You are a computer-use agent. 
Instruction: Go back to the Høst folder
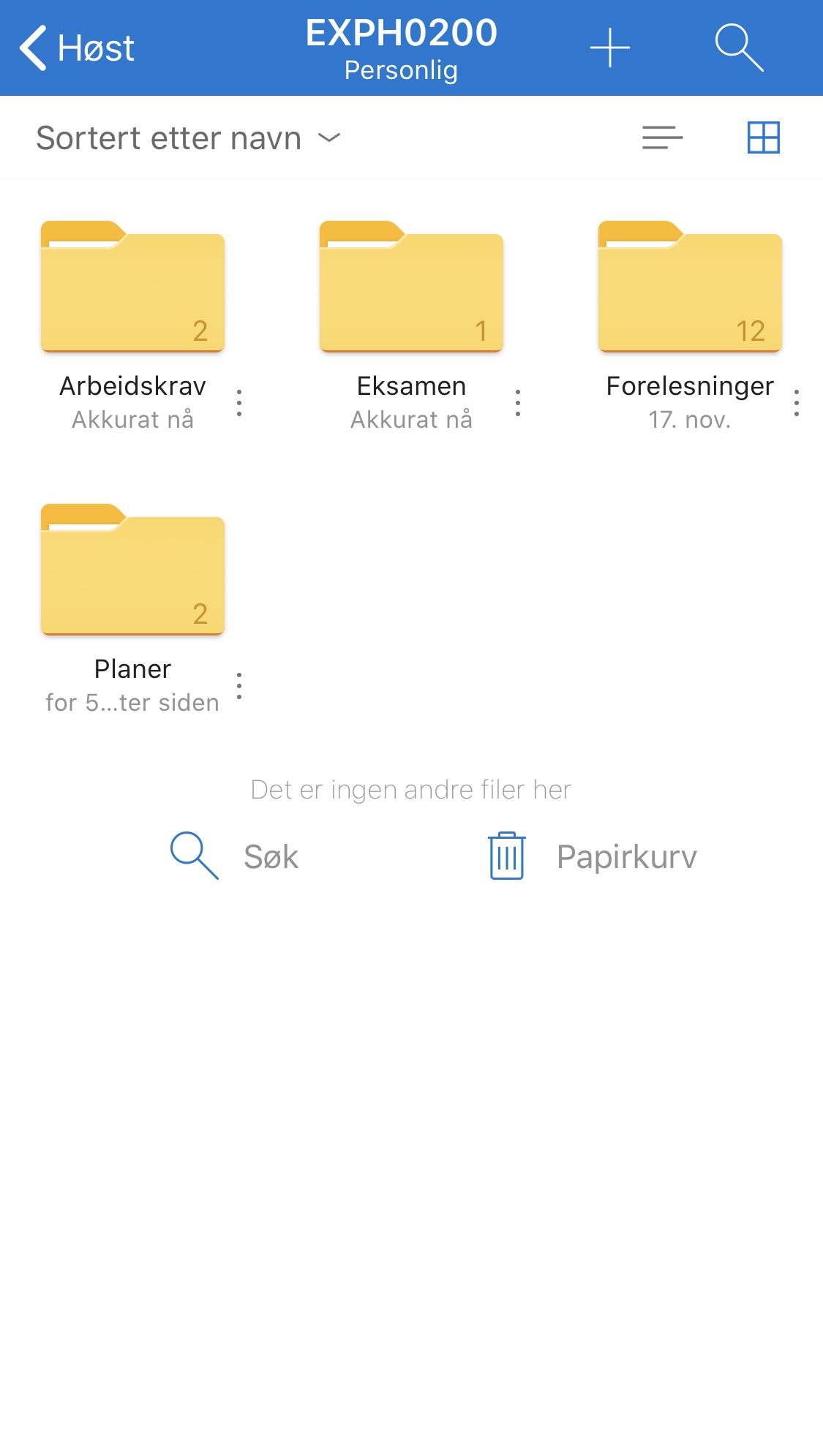[x=78, y=48]
